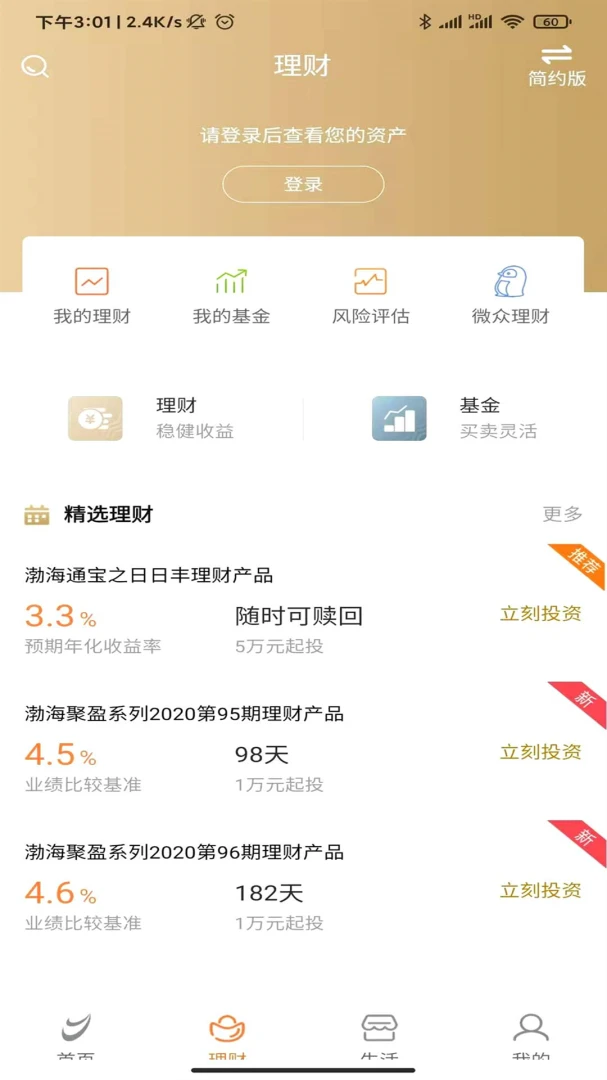Open 我的基金 shortcut
This screenshot has height=1080, width=607.
[231, 296]
